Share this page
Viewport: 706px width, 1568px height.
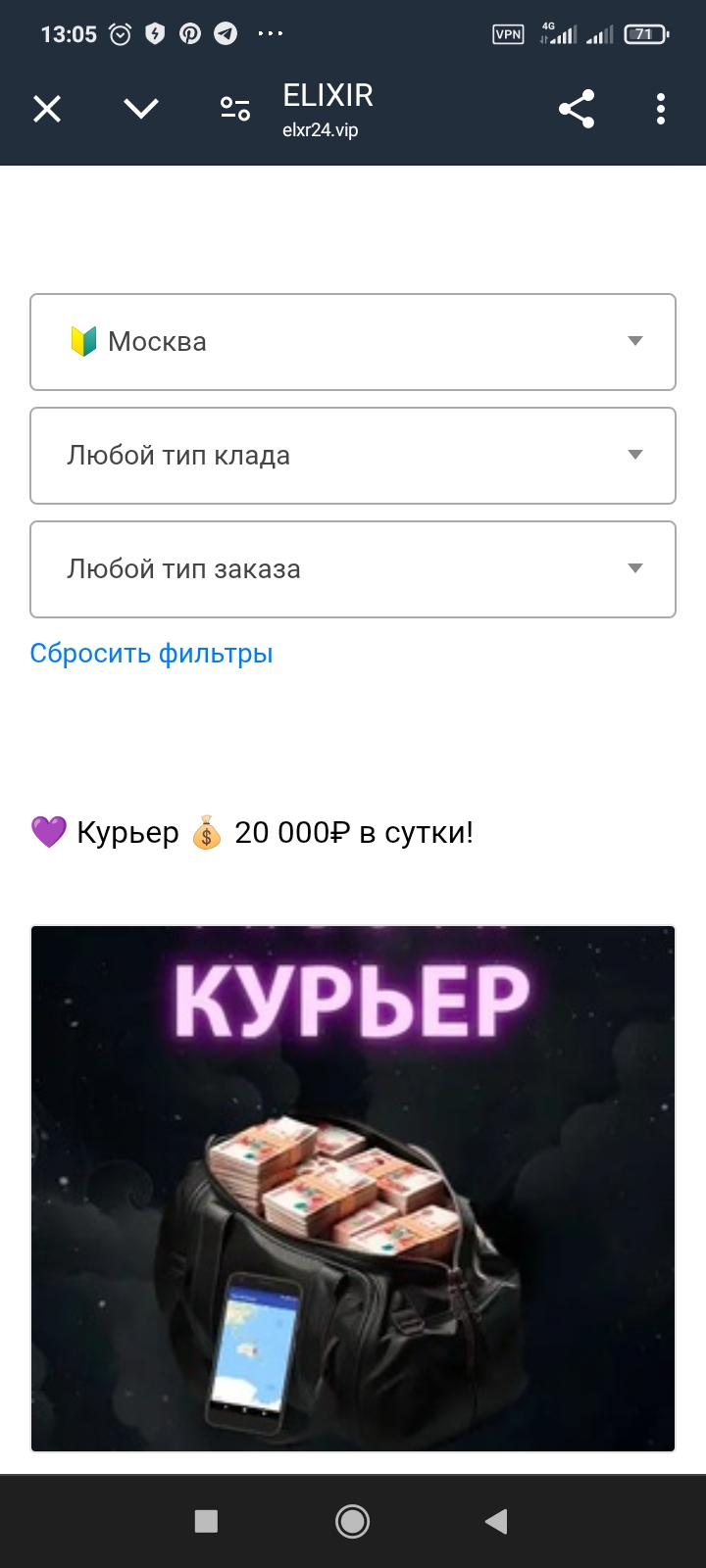(x=577, y=109)
